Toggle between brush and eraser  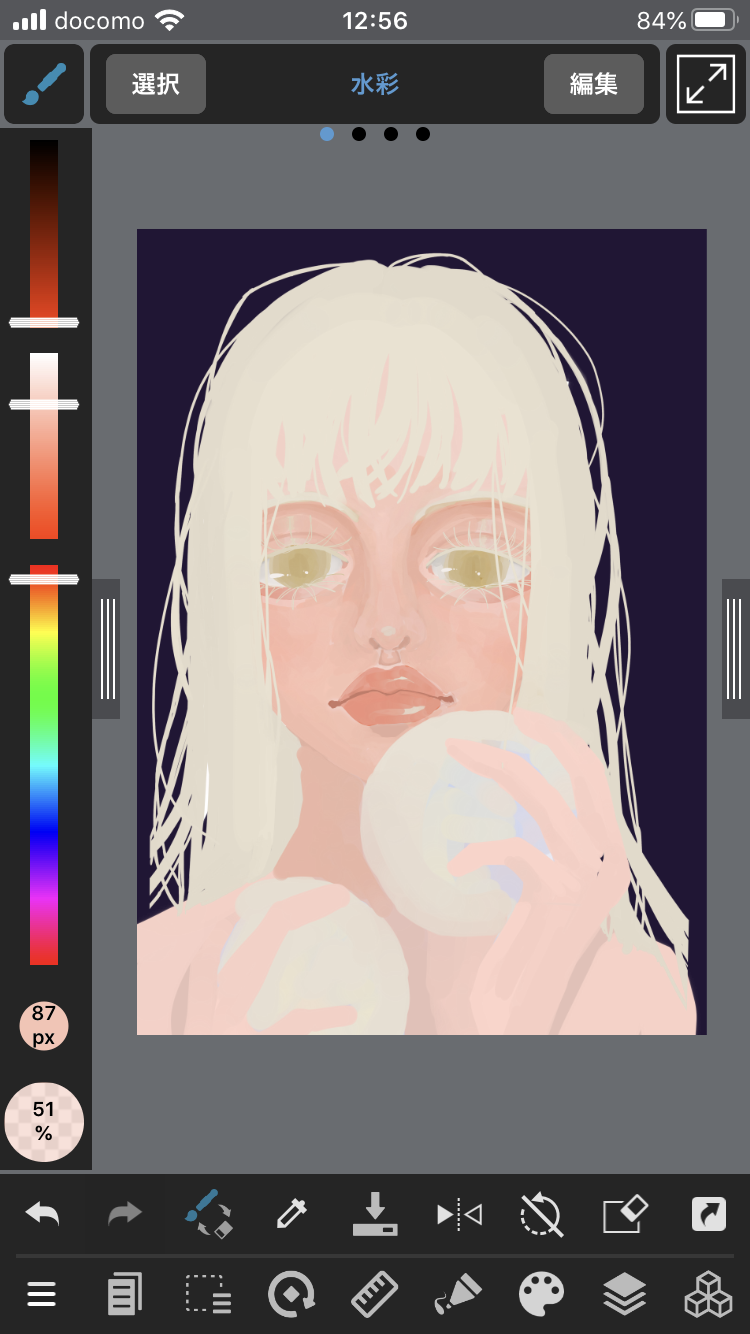point(209,1215)
